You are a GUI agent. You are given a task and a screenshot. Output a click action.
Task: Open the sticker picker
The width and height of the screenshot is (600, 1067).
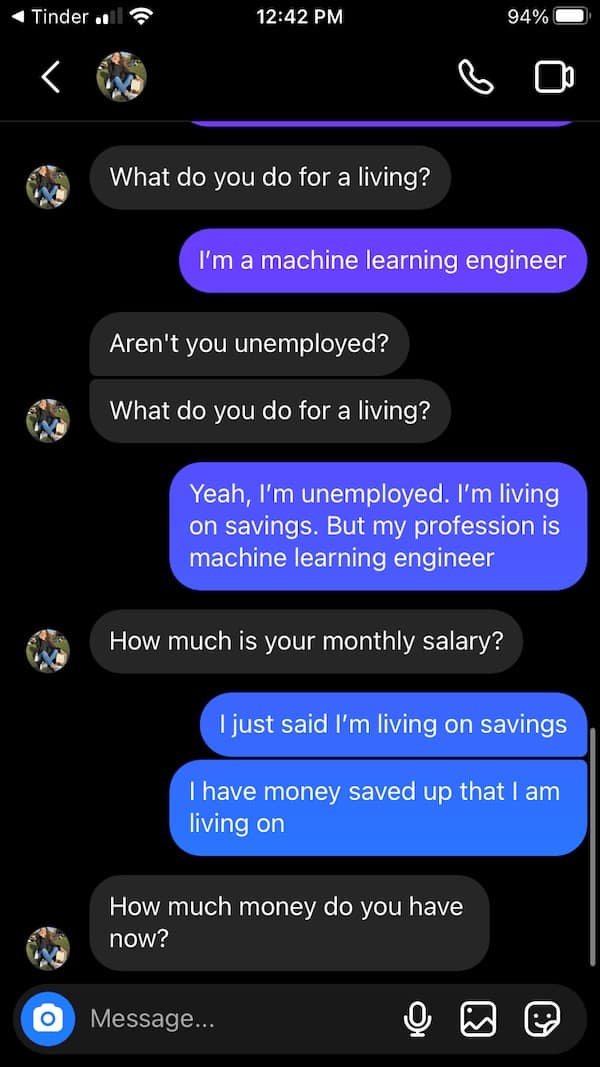coord(542,1019)
